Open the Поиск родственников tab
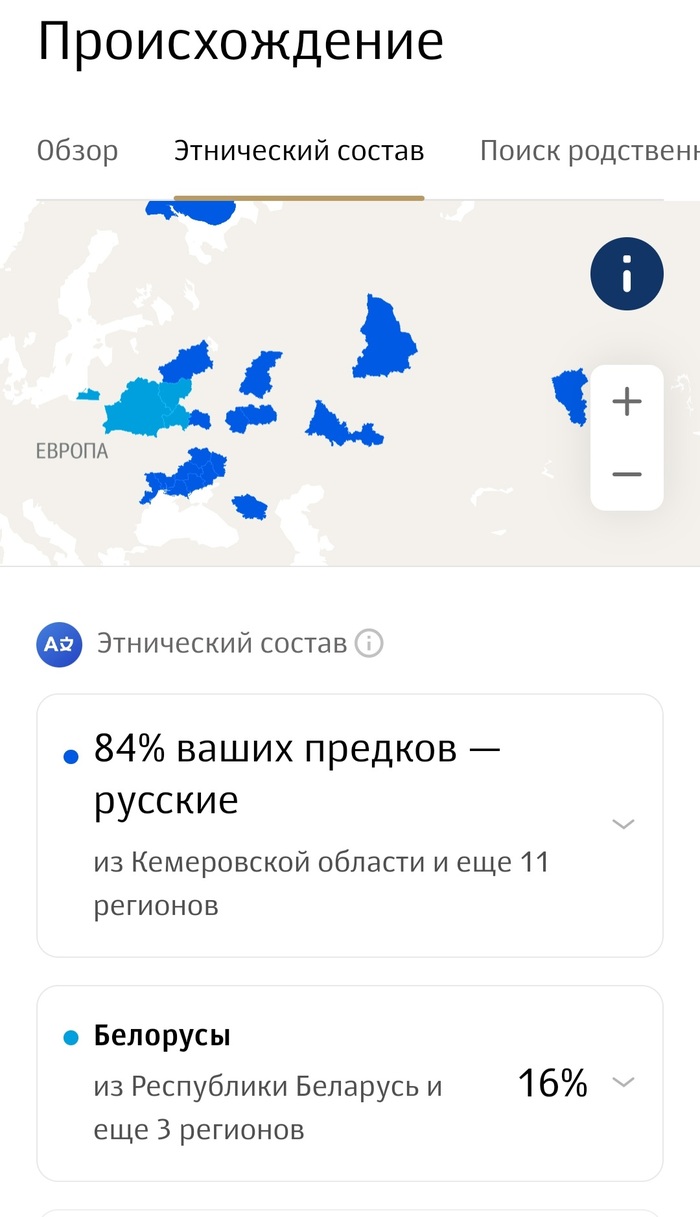 click(589, 151)
